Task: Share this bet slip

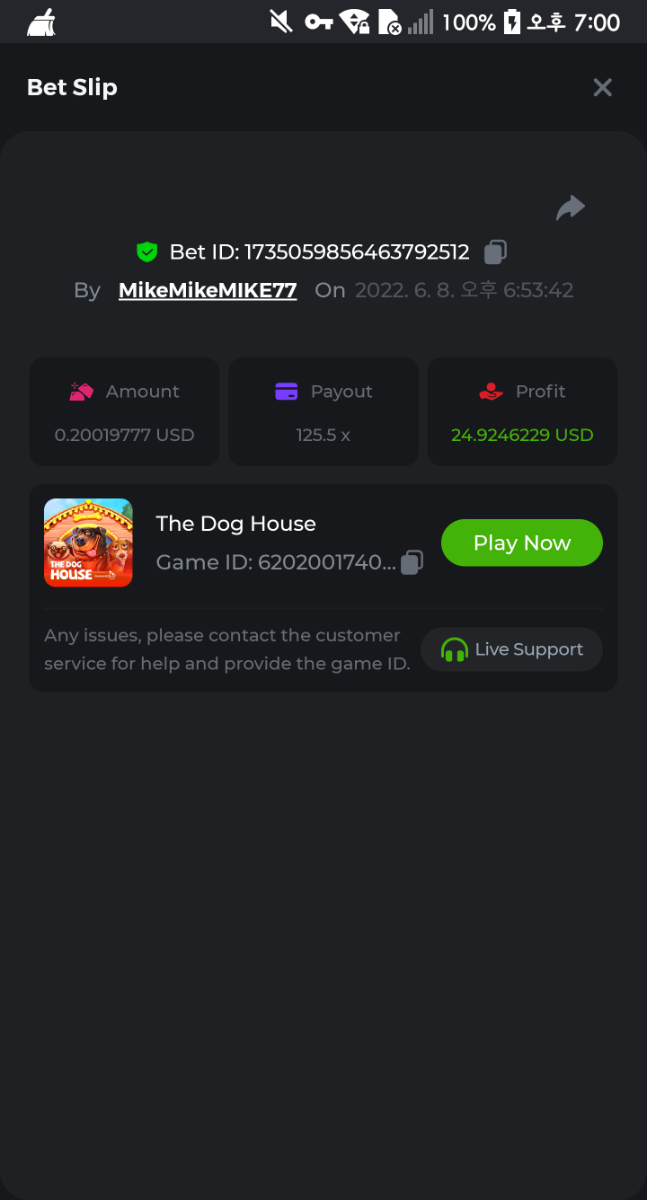Action: click(x=570, y=208)
